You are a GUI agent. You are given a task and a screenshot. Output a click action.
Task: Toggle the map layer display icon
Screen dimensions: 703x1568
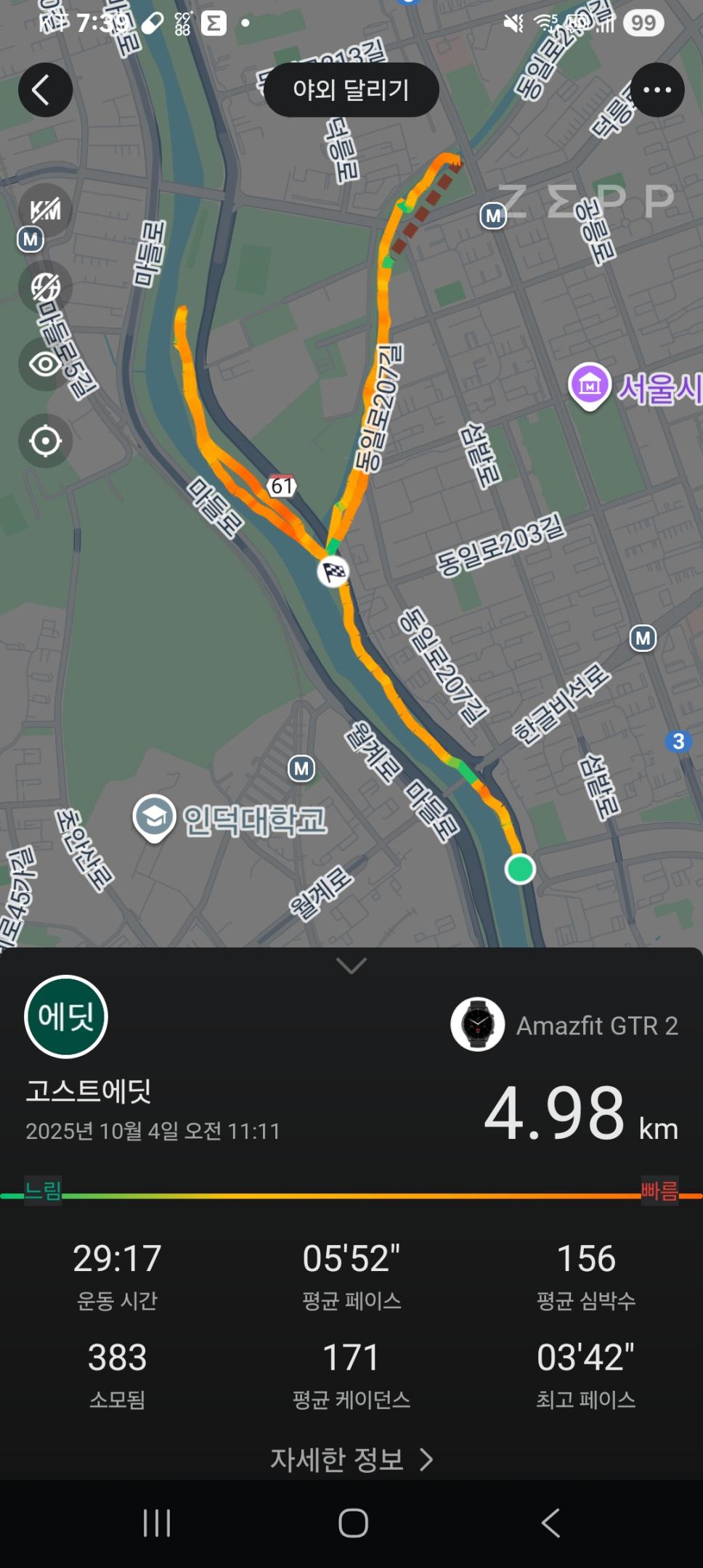coord(45,287)
